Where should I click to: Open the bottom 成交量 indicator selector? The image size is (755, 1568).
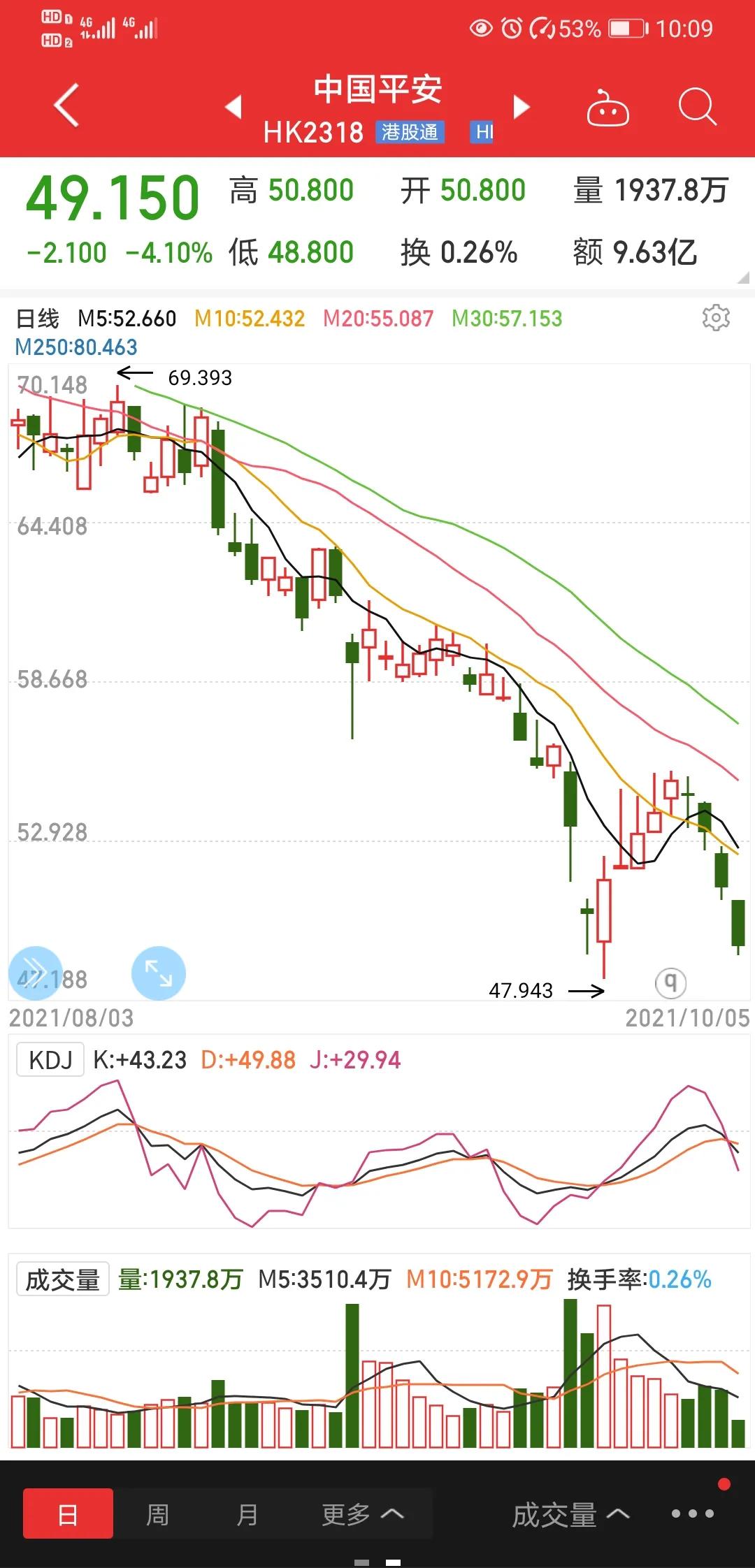(570, 1515)
